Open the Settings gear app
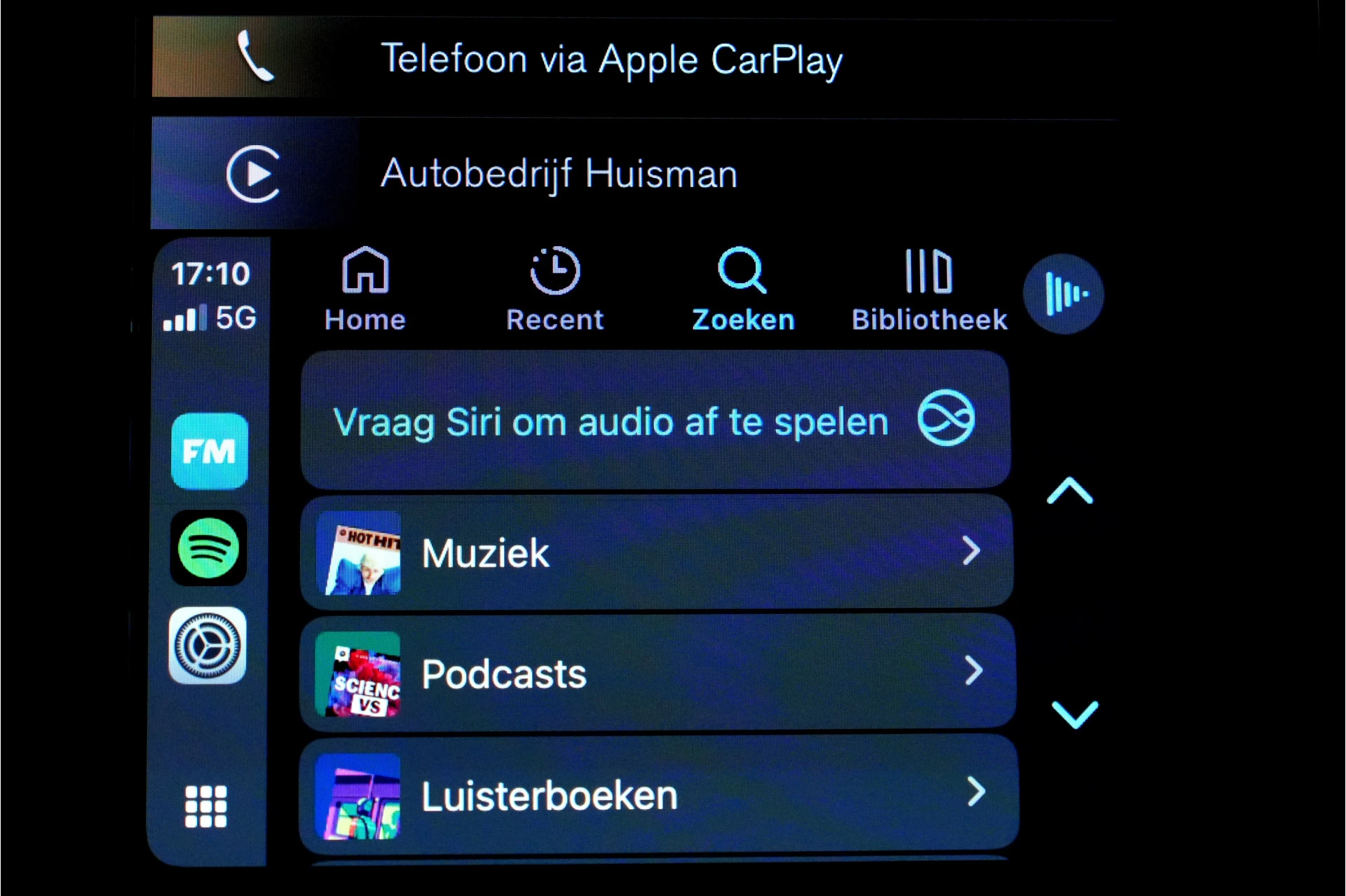Screen dimensions: 1346x896 click(x=208, y=646)
